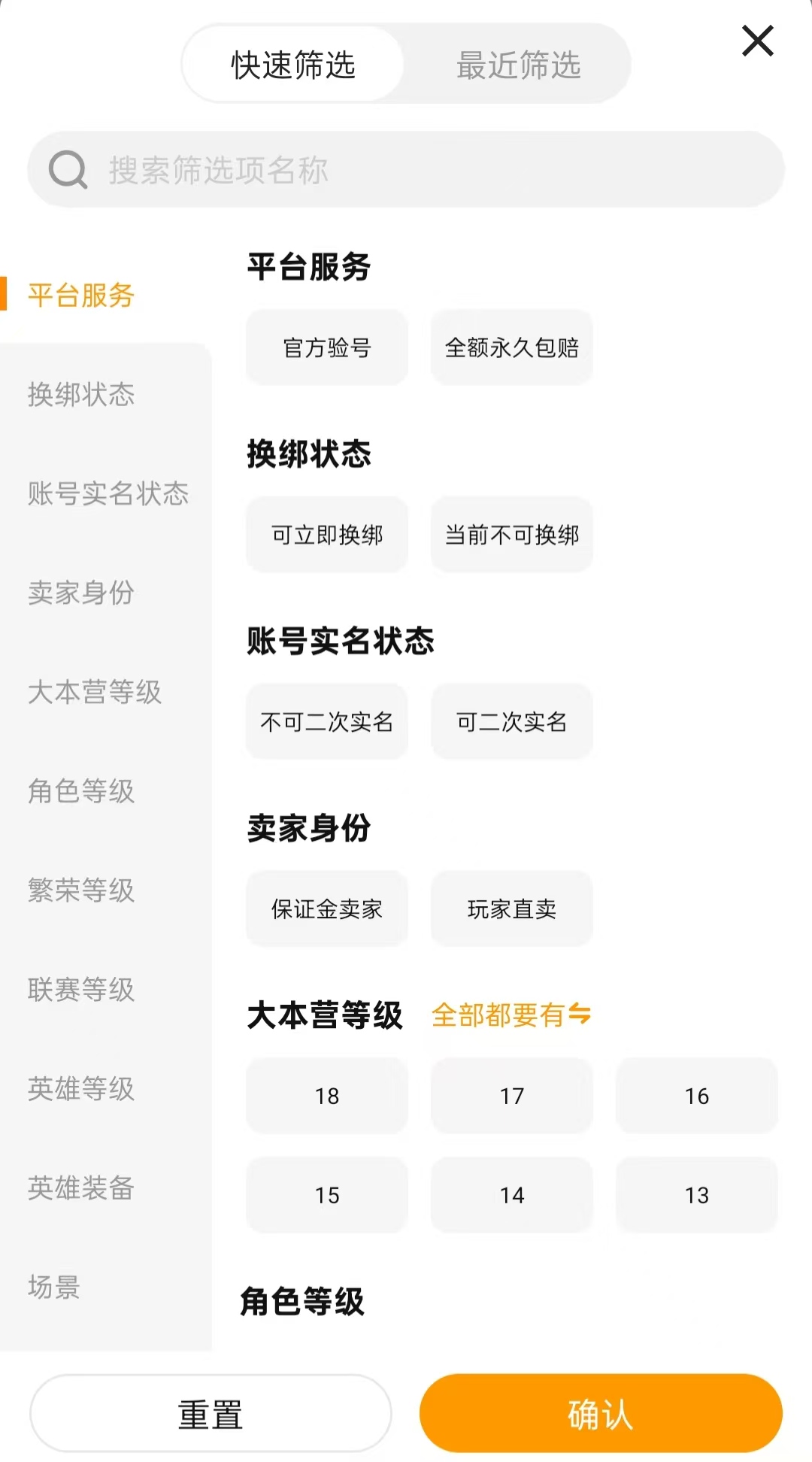Viewport: 812px width, 1462px height.
Task: Choose 不可二次实名 filter
Action: click(327, 722)
